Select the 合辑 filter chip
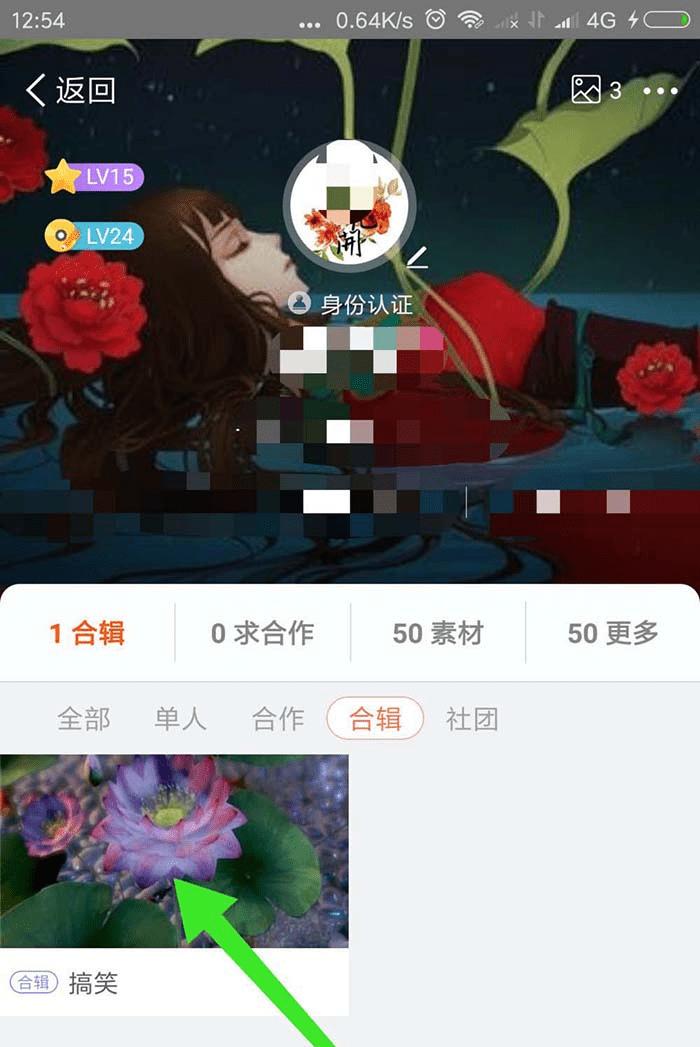 pos(375,719)
